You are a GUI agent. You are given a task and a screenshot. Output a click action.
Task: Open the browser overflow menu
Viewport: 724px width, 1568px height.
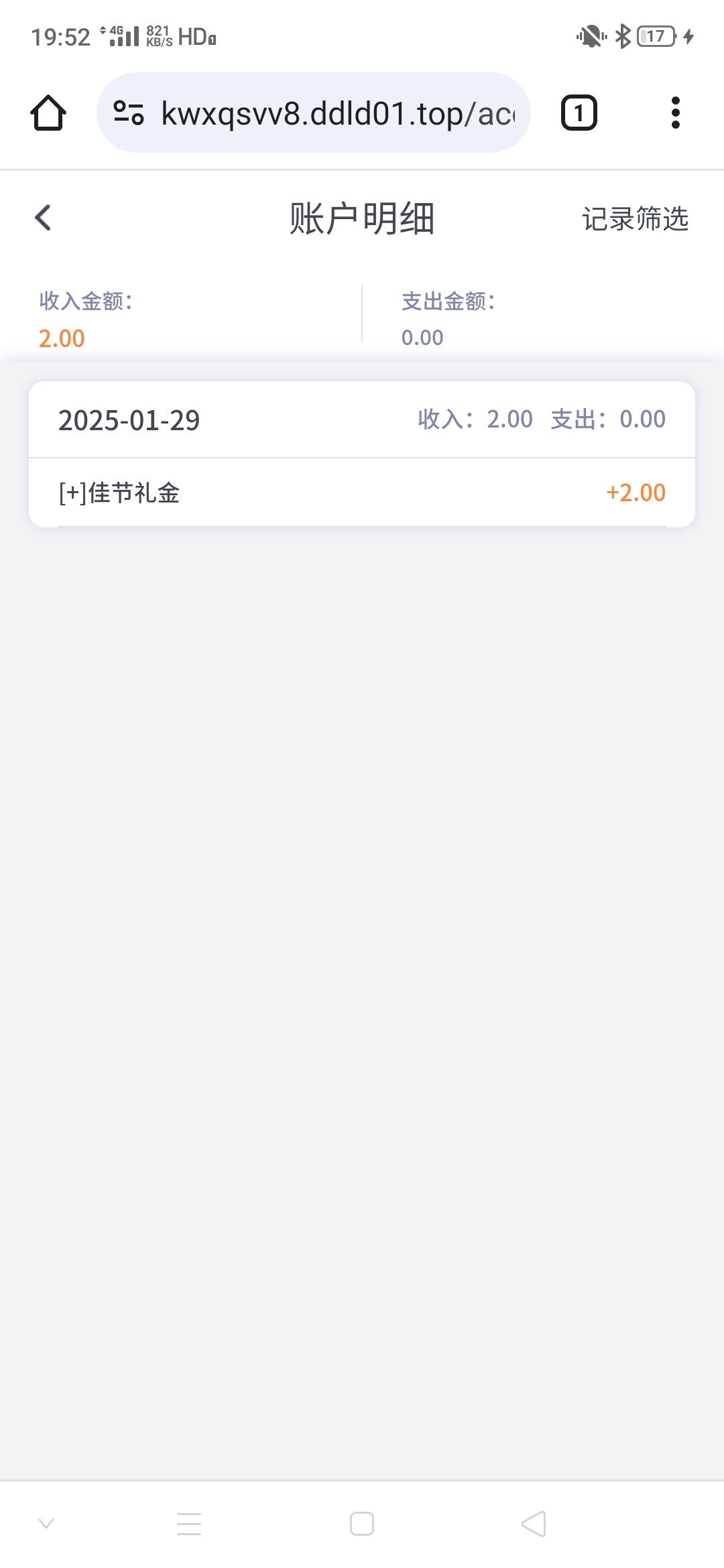pyautogui.click(x=675, y=113)
